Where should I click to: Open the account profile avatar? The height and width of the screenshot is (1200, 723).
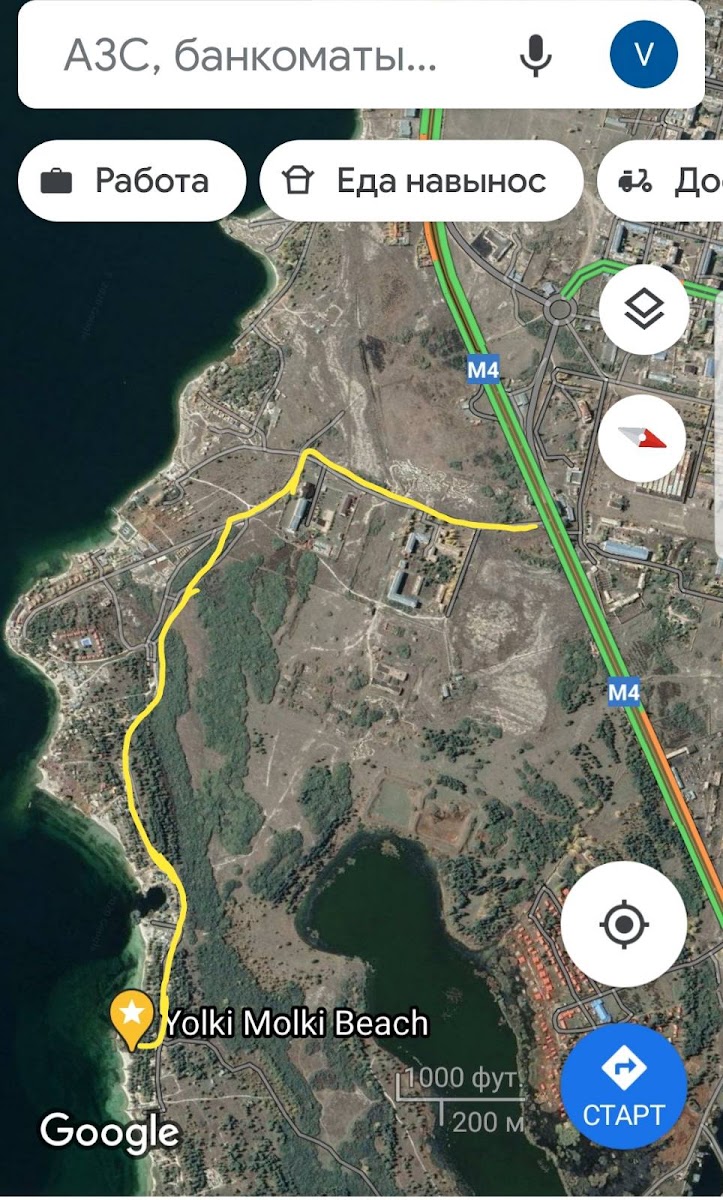tap(644, 55)
